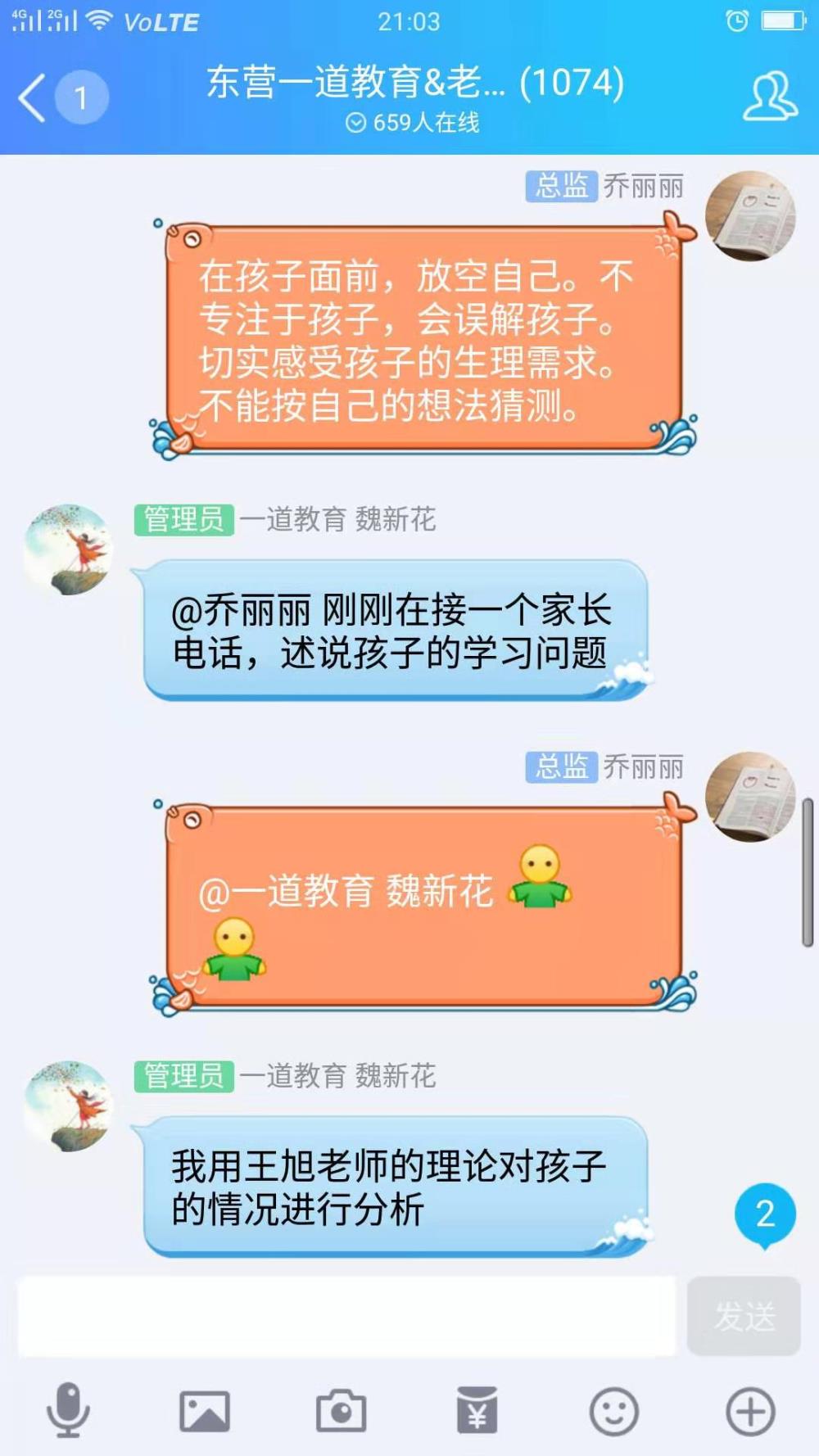Jump to the 2 new messages bubble
This screenshot has height=1456, width=819.
tap(765, 1215)
